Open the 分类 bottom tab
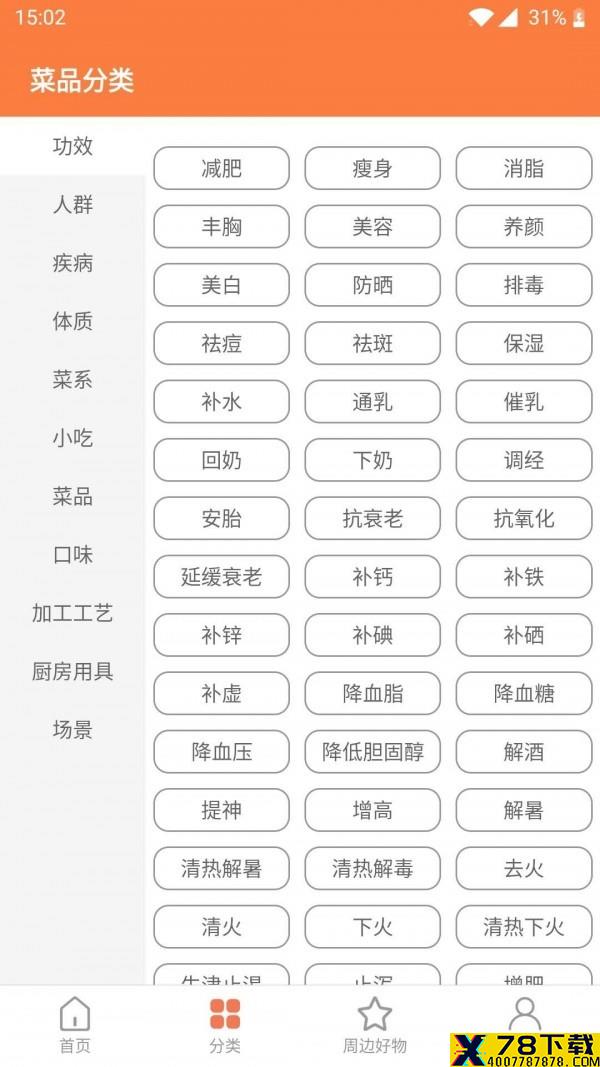This screenshot has width=600, height=1067. (x=225, y=1025)
